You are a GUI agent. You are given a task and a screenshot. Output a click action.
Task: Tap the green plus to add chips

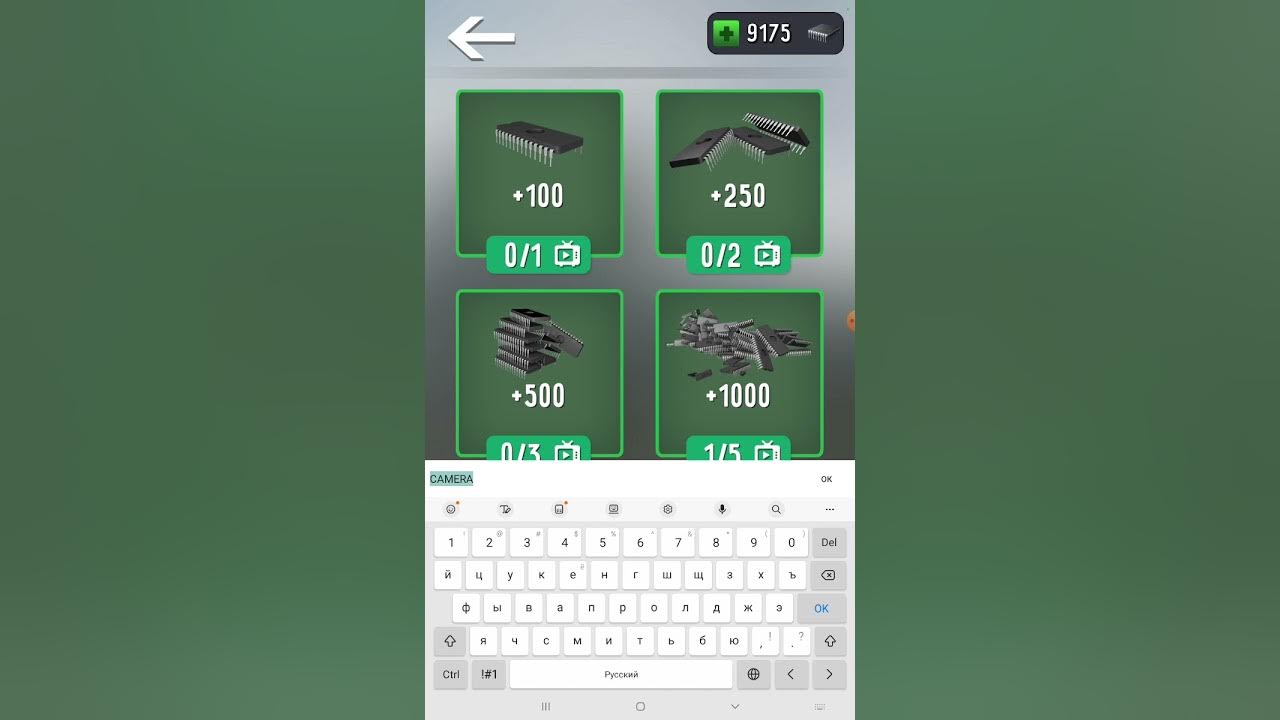[x=725, y=33]
